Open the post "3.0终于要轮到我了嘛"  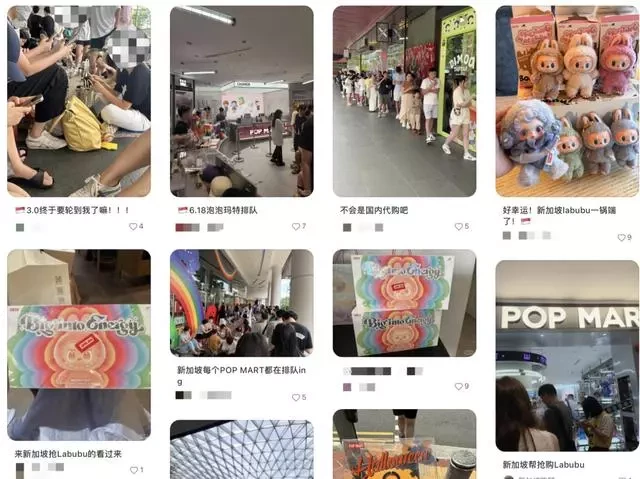(x=78, y=100)
